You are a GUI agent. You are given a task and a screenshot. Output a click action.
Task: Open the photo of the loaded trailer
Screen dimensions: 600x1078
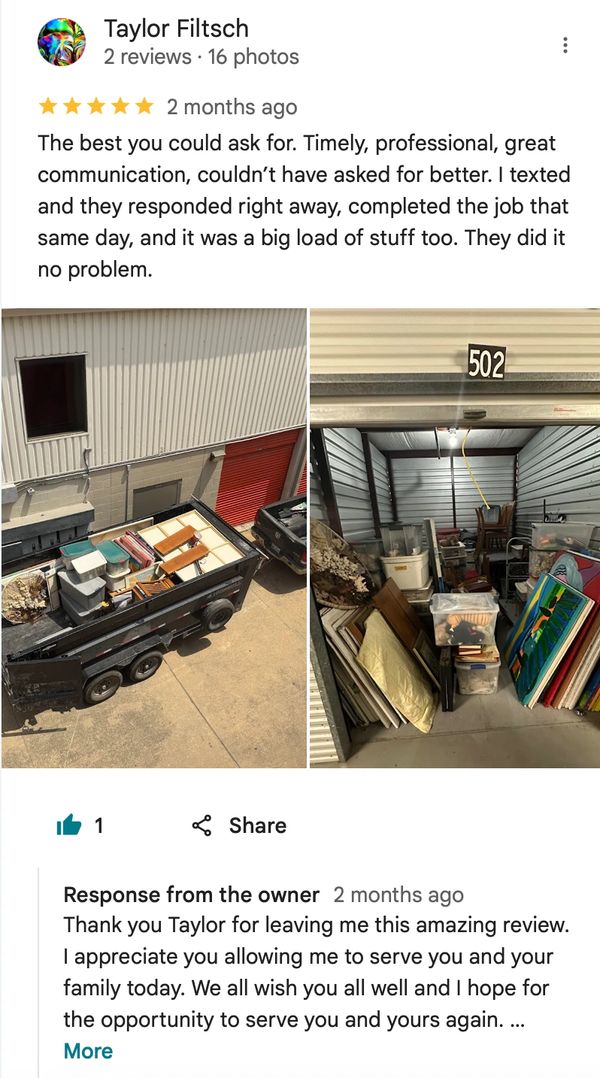(x=154, y=538)
